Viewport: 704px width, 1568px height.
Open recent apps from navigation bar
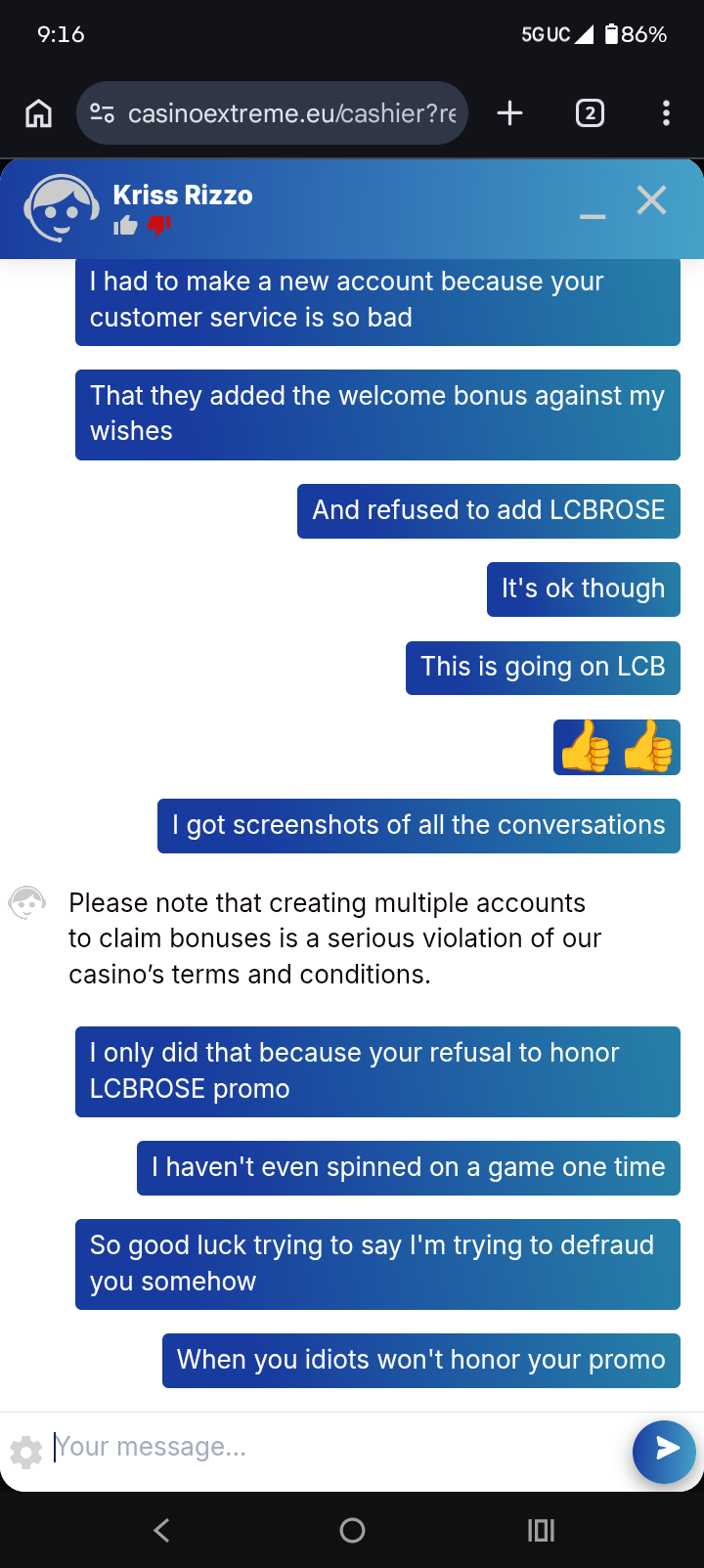pos(541,1530)
